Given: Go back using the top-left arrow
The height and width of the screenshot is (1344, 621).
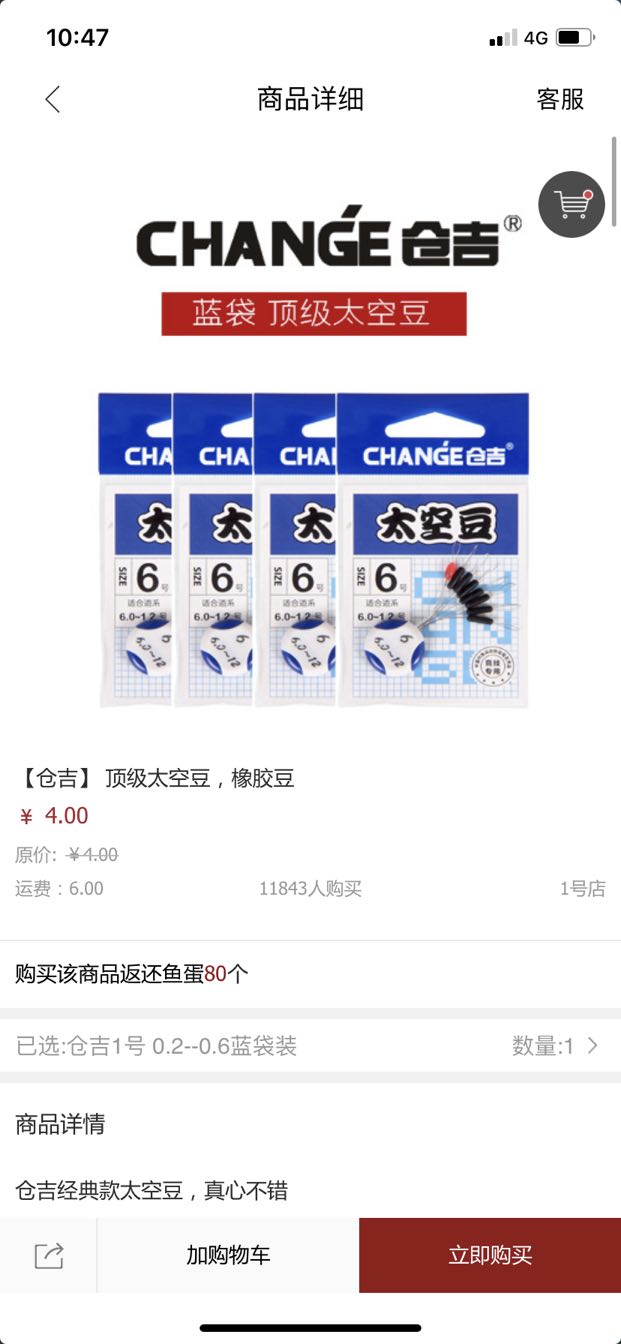Looking at the screenshot, I should (53, 99).
